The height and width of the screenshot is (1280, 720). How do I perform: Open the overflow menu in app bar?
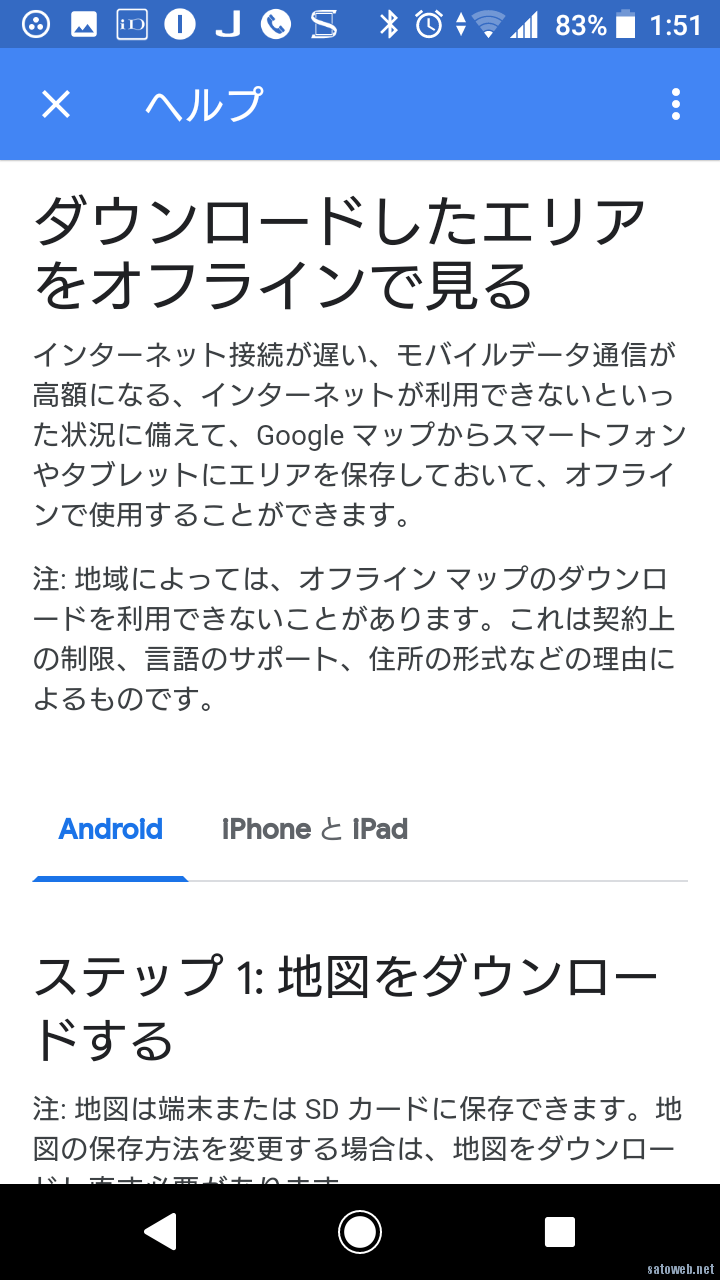[676, 104]
